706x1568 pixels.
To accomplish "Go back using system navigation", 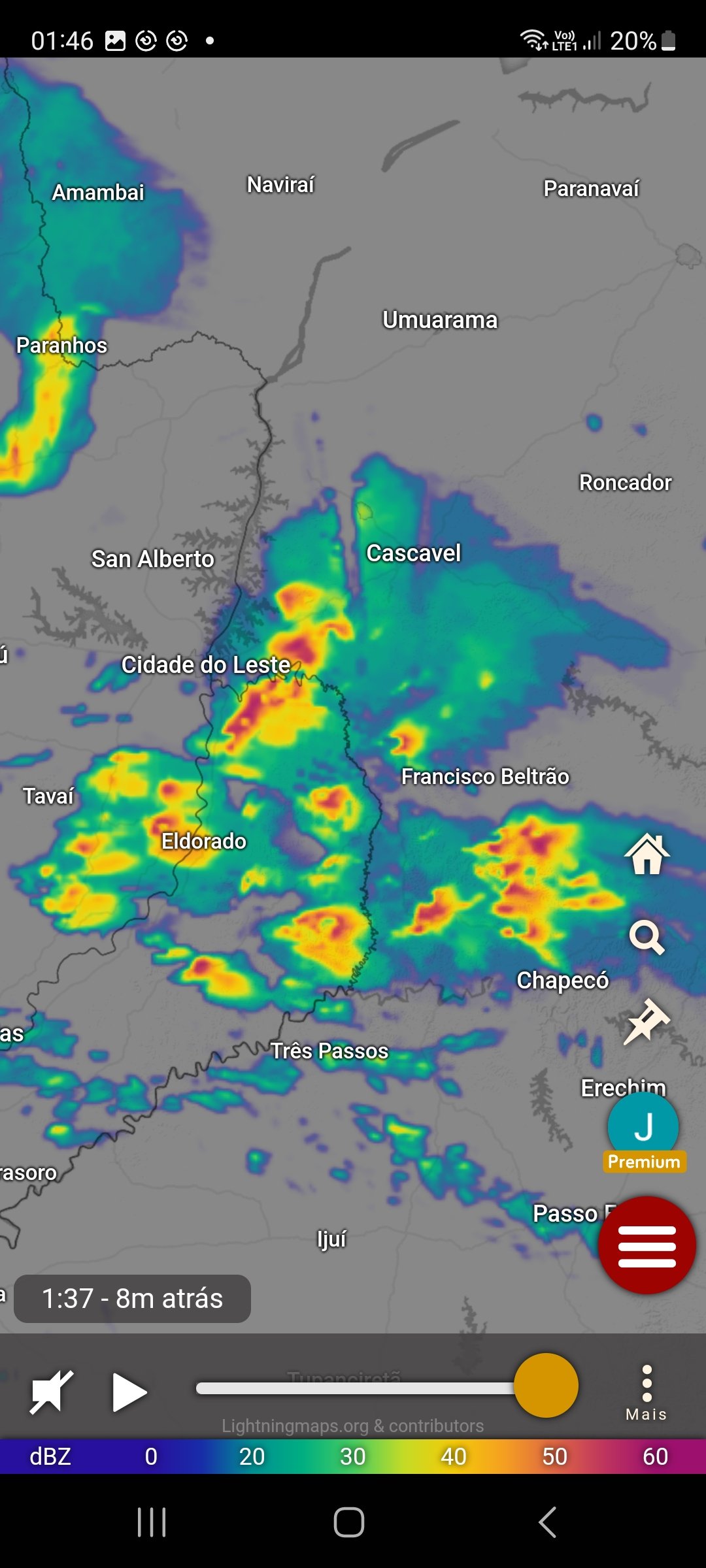I will [x=547, y=1522].
